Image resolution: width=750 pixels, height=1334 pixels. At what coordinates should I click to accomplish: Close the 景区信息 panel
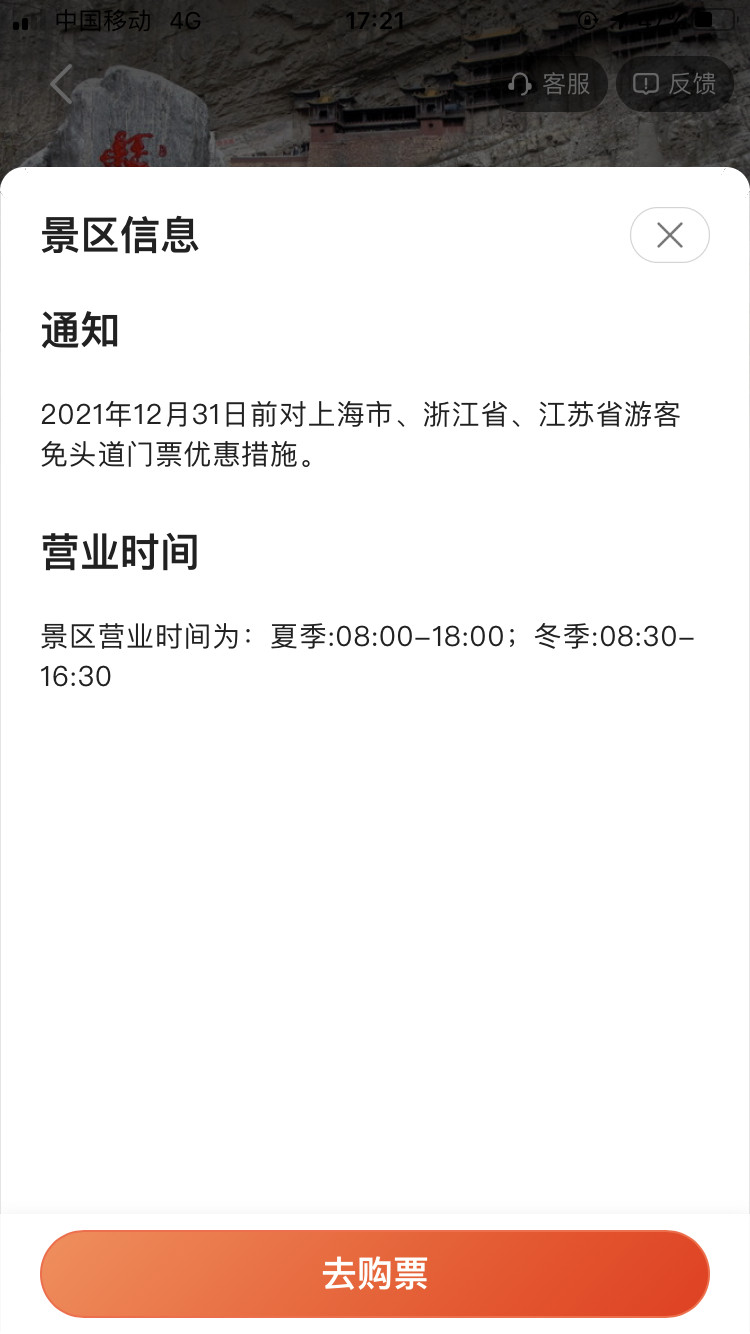[669, 235]
